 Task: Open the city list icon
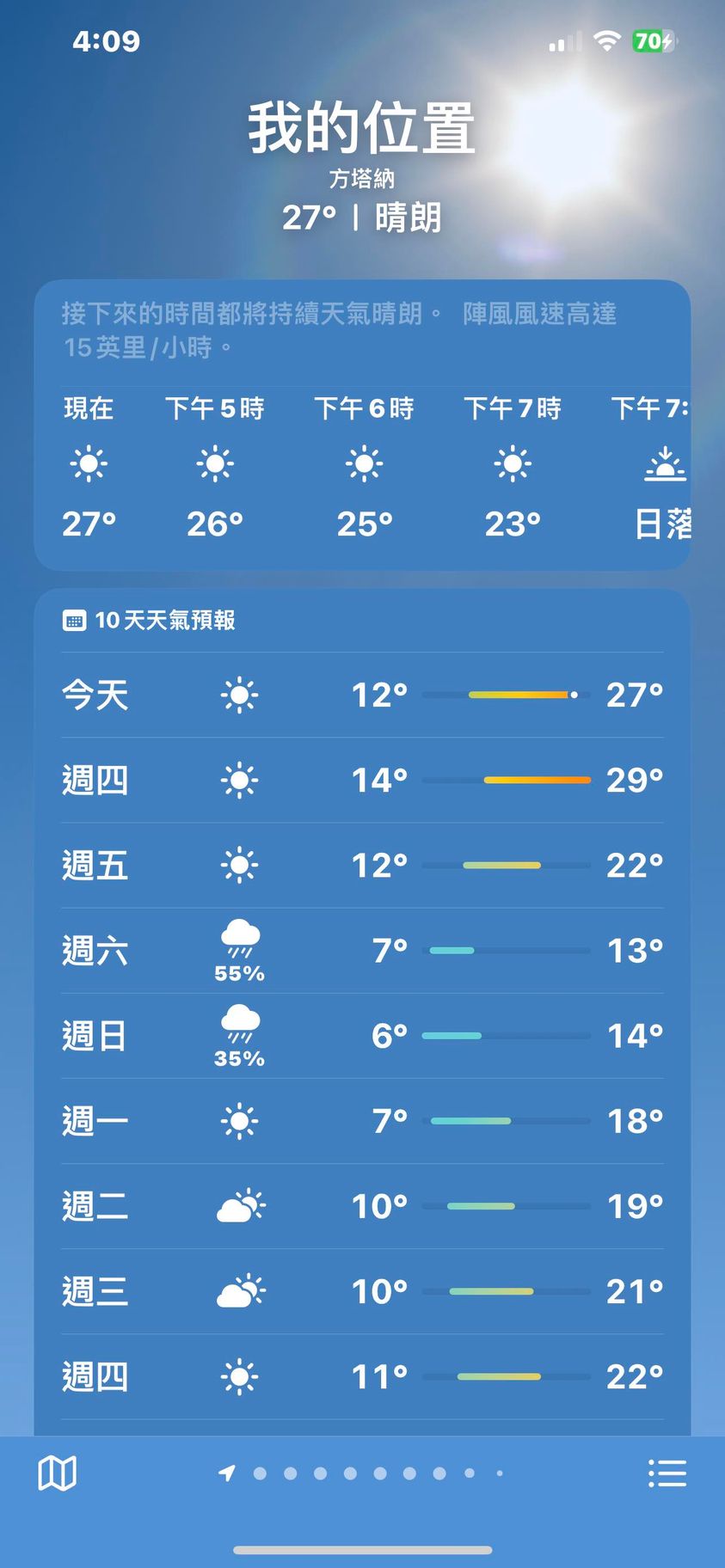coord(667,1473)
